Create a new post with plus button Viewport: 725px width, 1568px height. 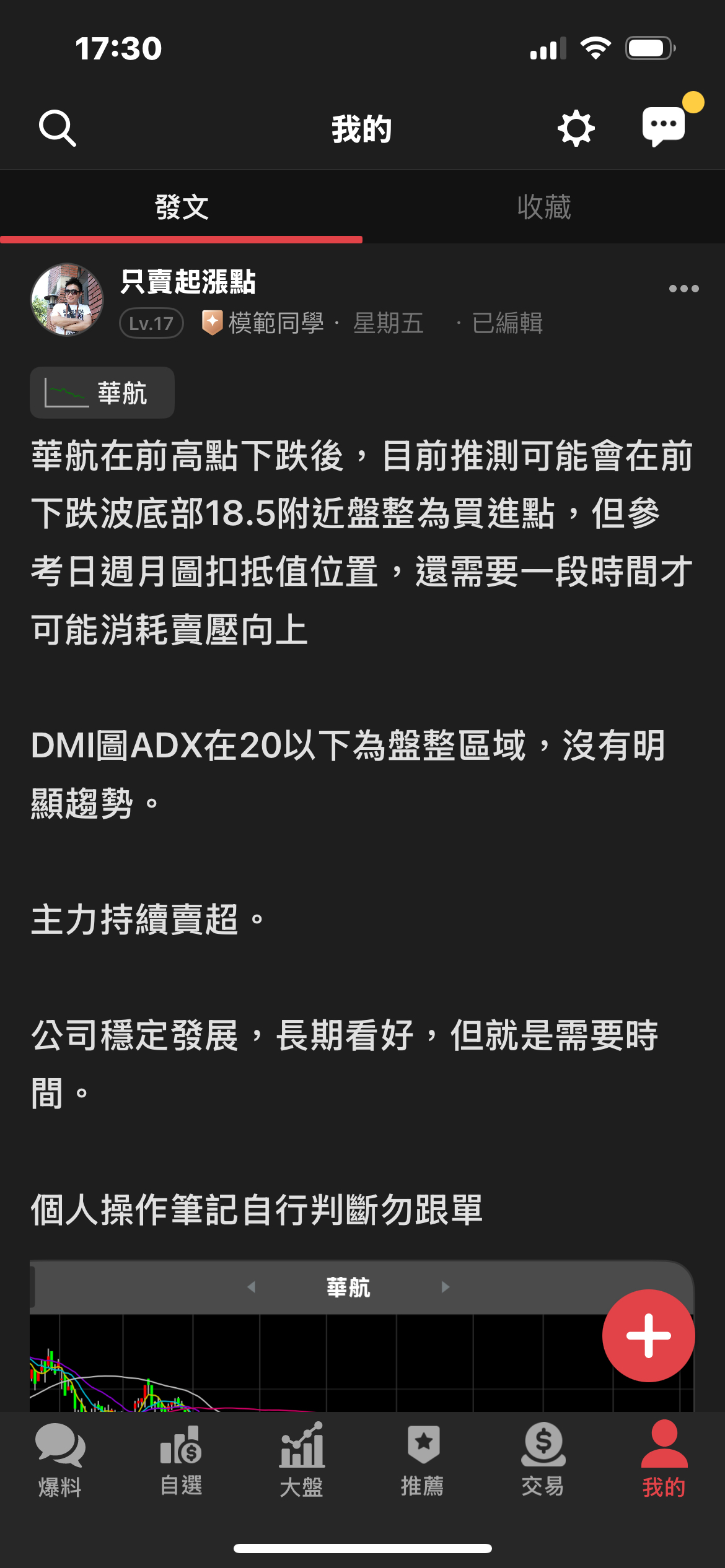pyautogui.click(x=648, y=1335)
